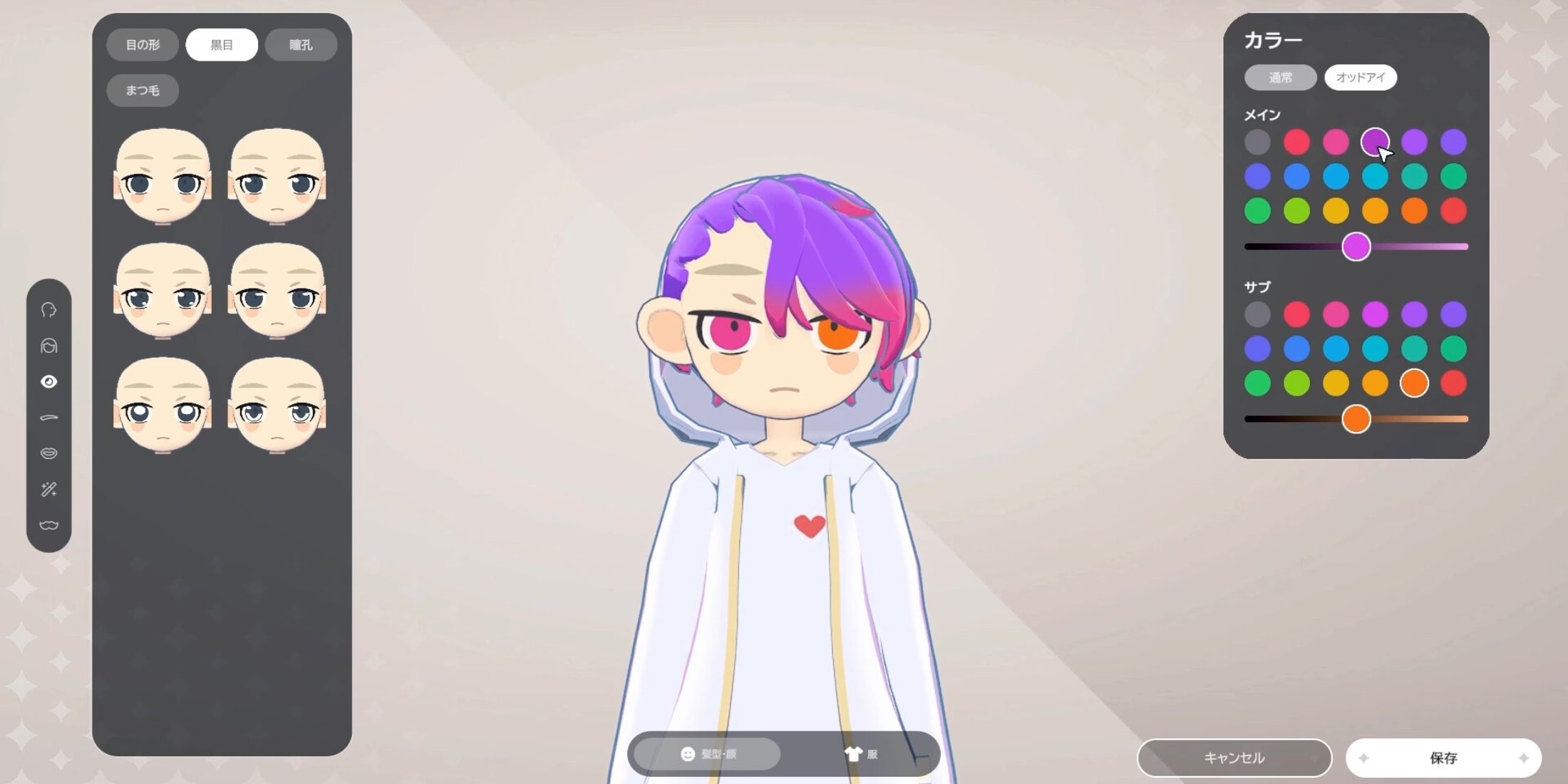Open the 瞳孔 tab

pos(301,45)
